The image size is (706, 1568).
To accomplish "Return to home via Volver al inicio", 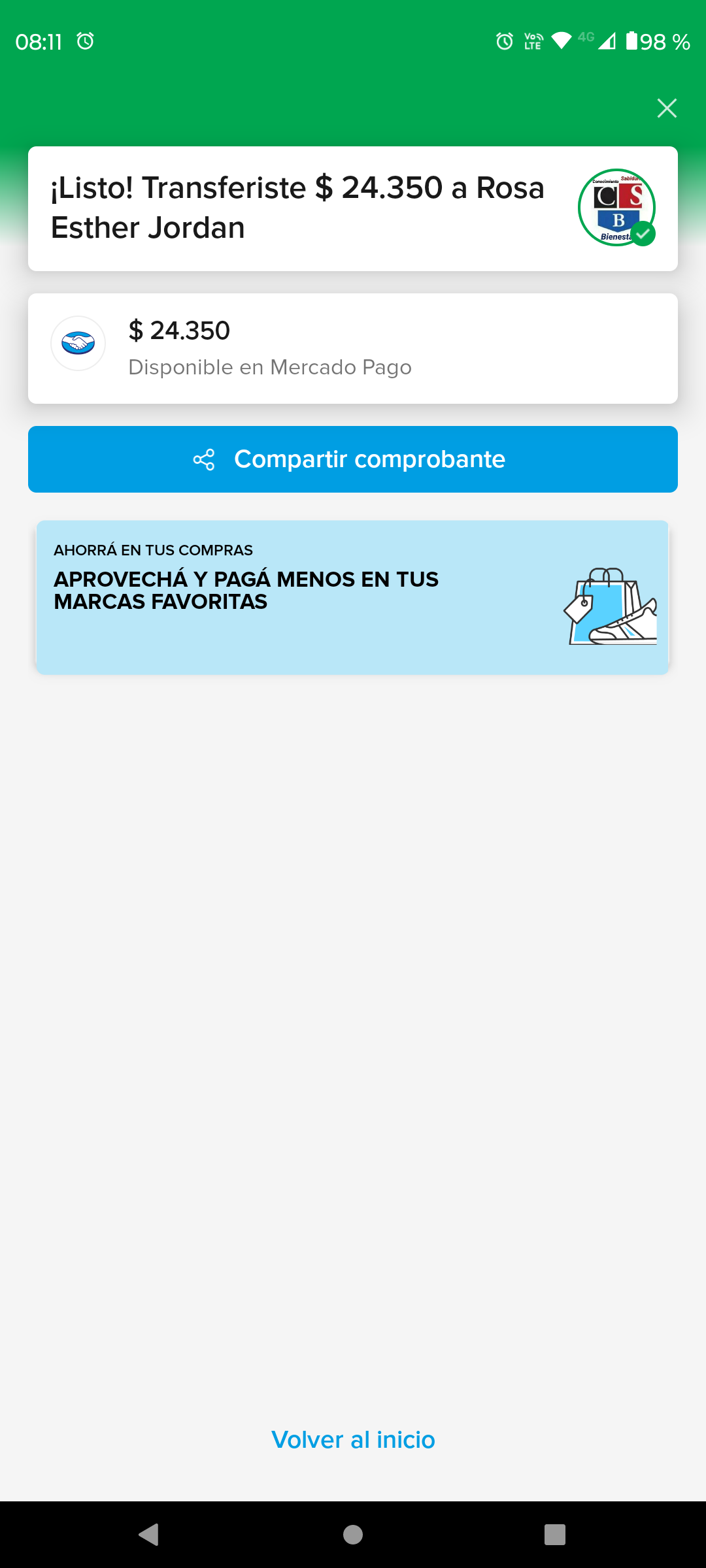I will click(x=353, y=1440).
